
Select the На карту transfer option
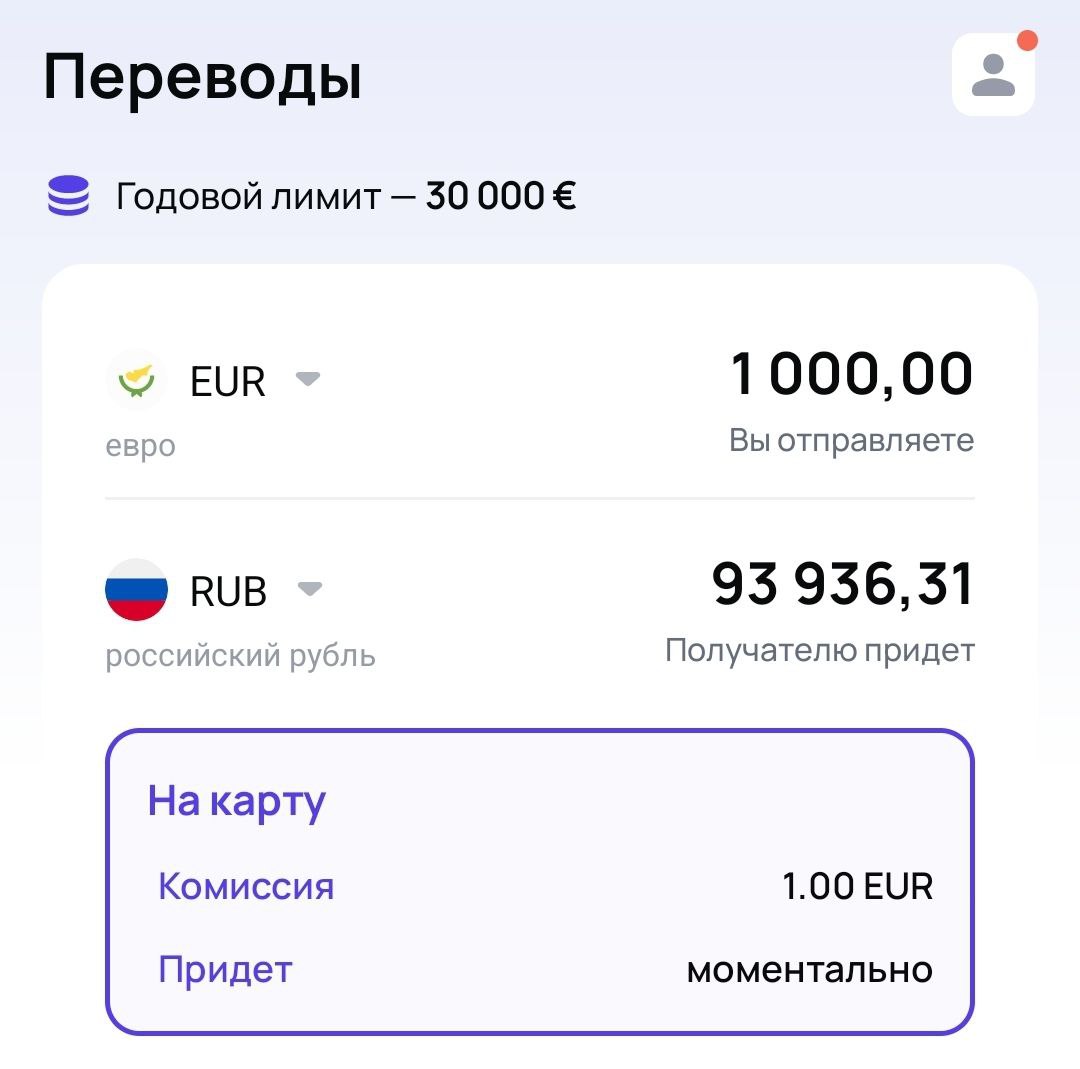tap(539, 882)
